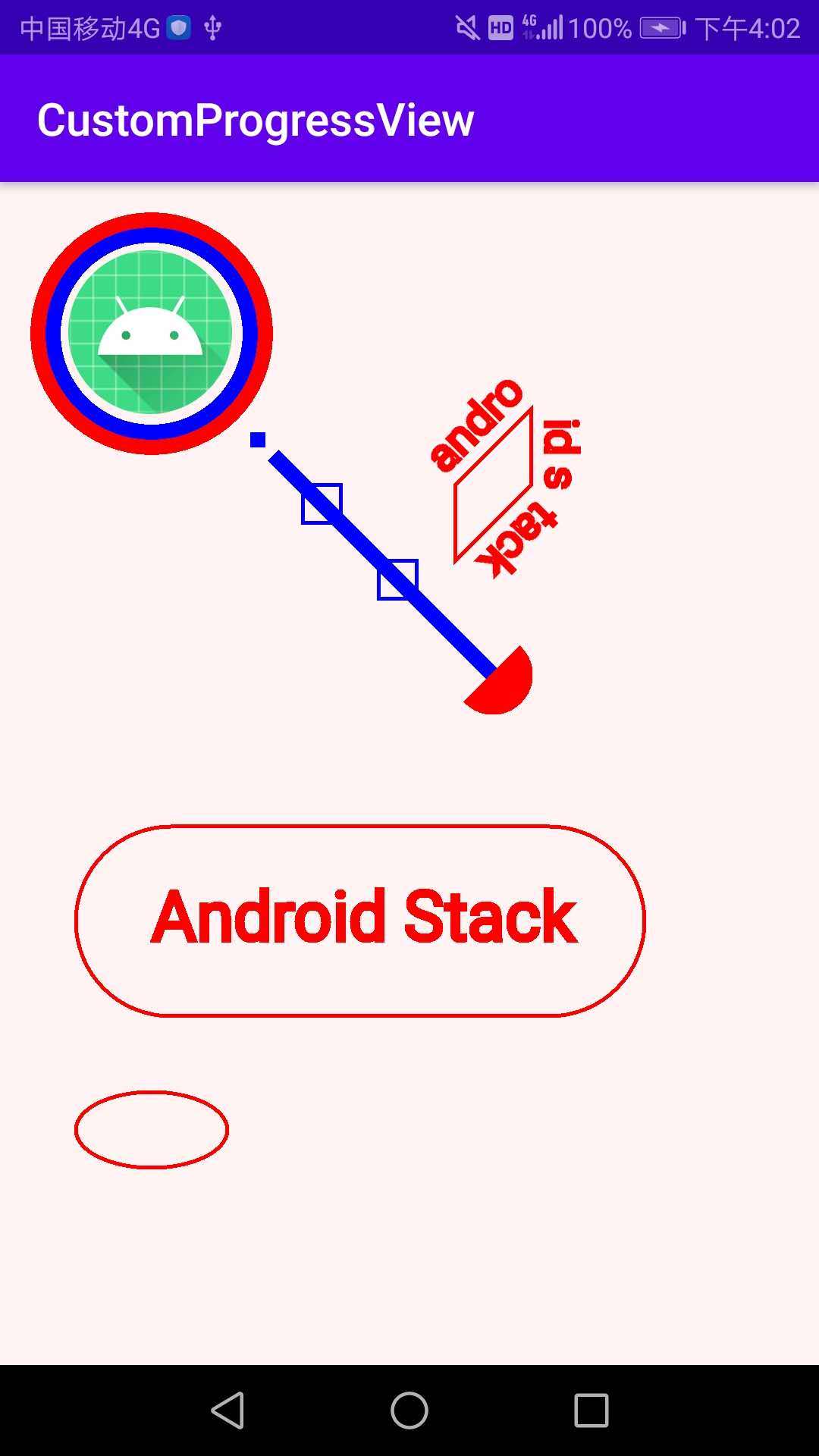This screenshot has width=819, height=1456.
Task: Go back using the system back button
Action: pos(227,1410)
